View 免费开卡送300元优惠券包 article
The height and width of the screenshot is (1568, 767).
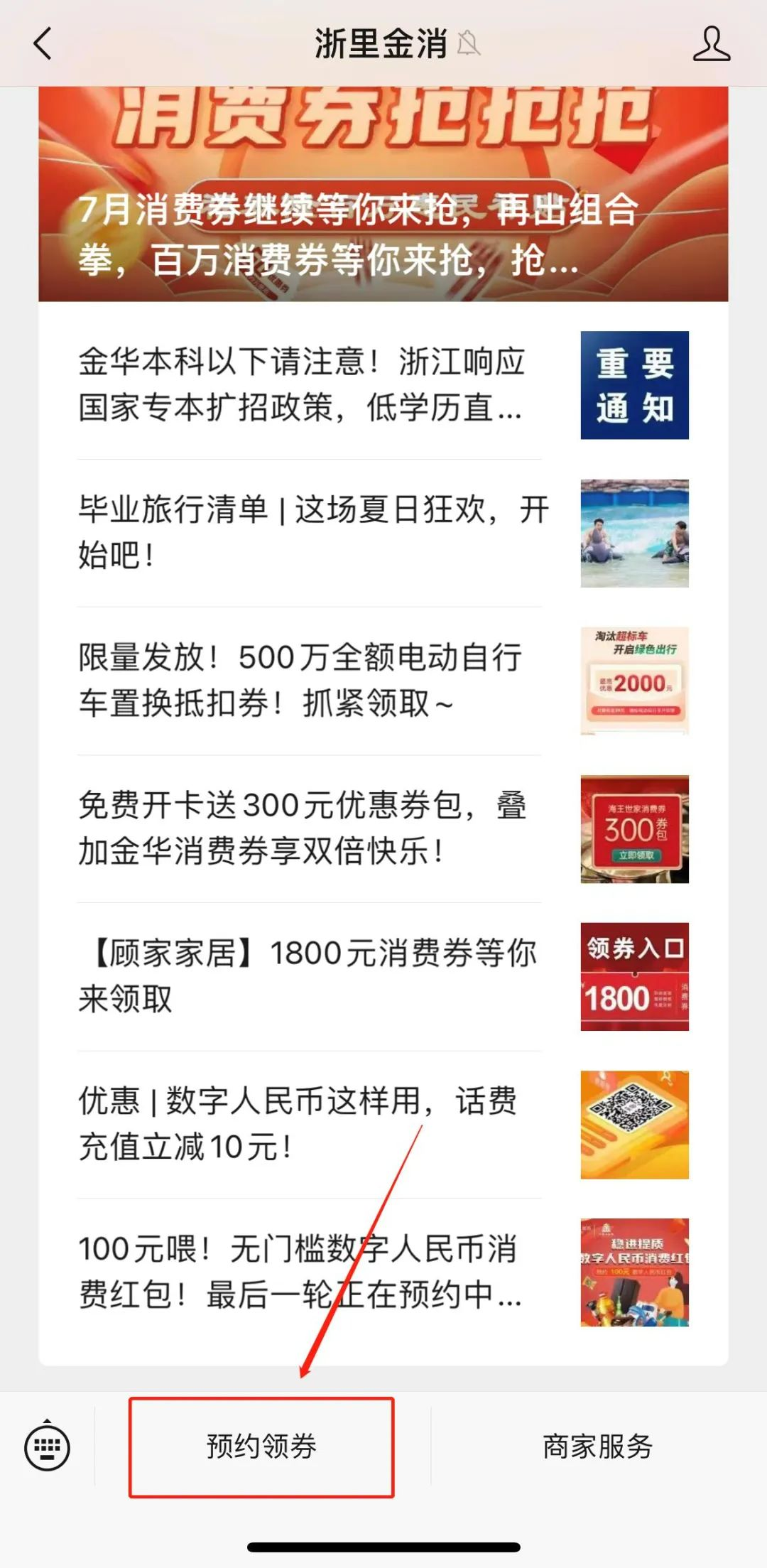coord(305,828)
